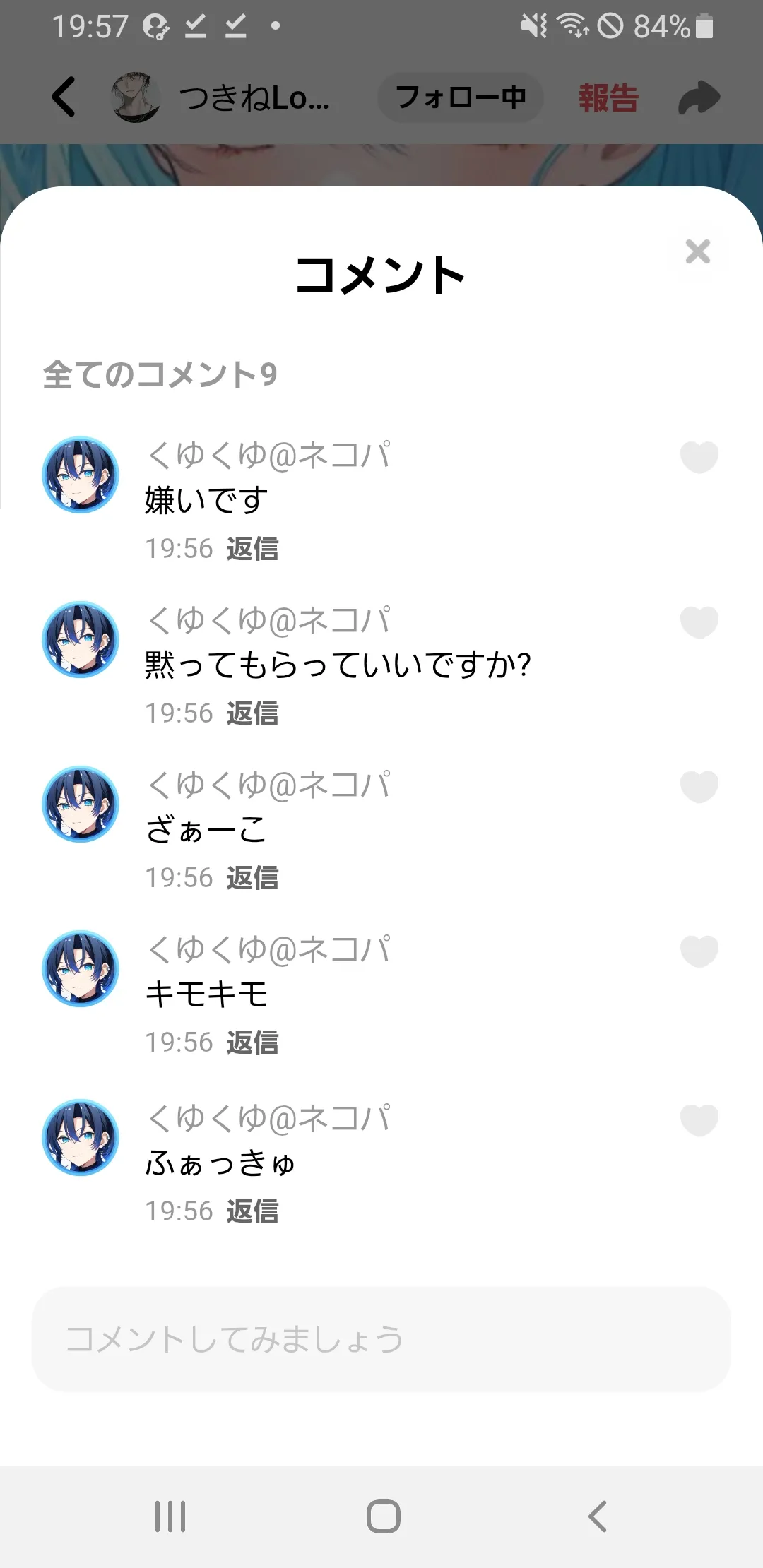
Task: Reply to the comment ざぁーこ
Action: (252, 878)
